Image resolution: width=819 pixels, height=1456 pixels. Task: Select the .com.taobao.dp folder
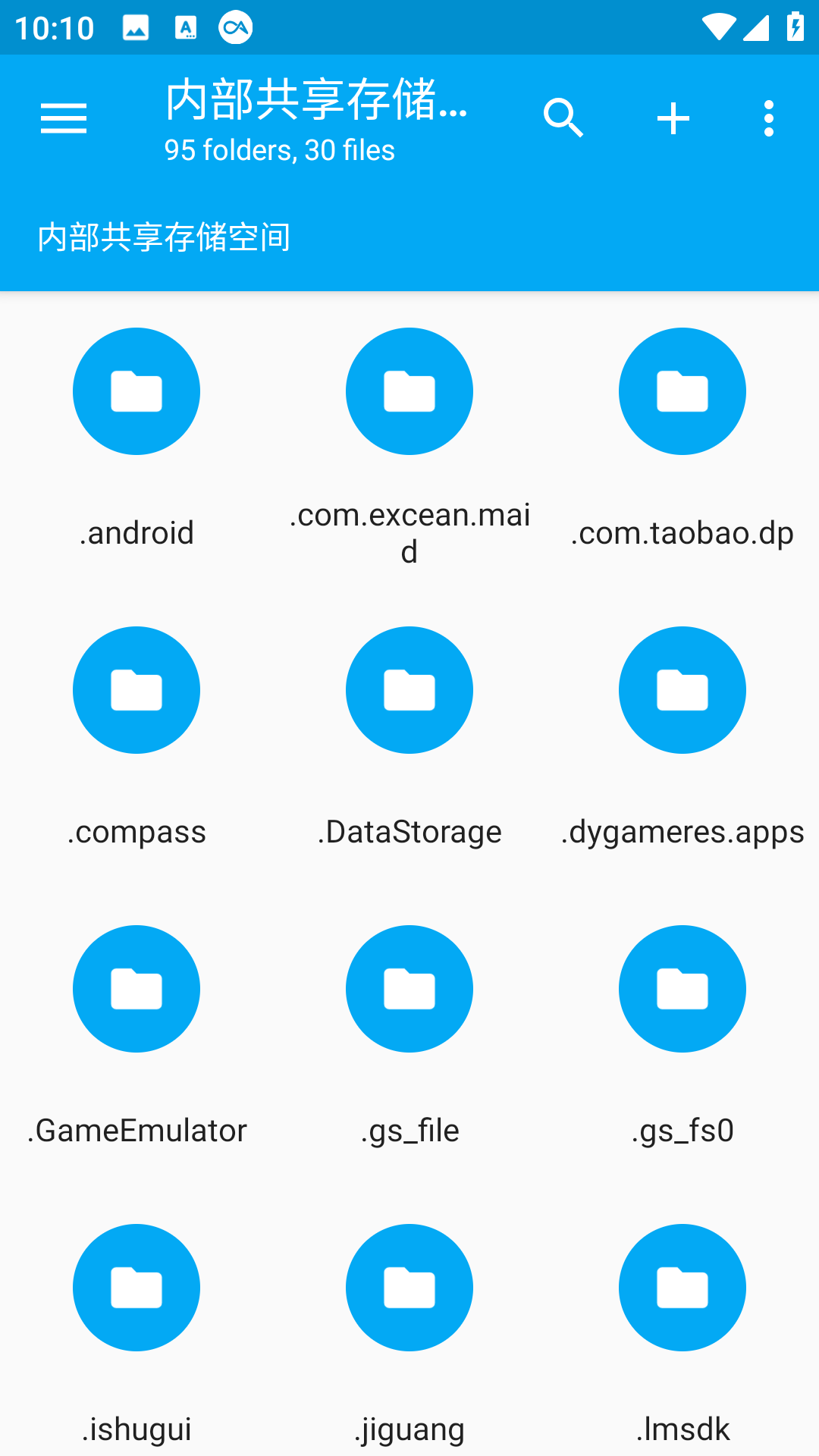pyautogui.click(x=682, y=391)
